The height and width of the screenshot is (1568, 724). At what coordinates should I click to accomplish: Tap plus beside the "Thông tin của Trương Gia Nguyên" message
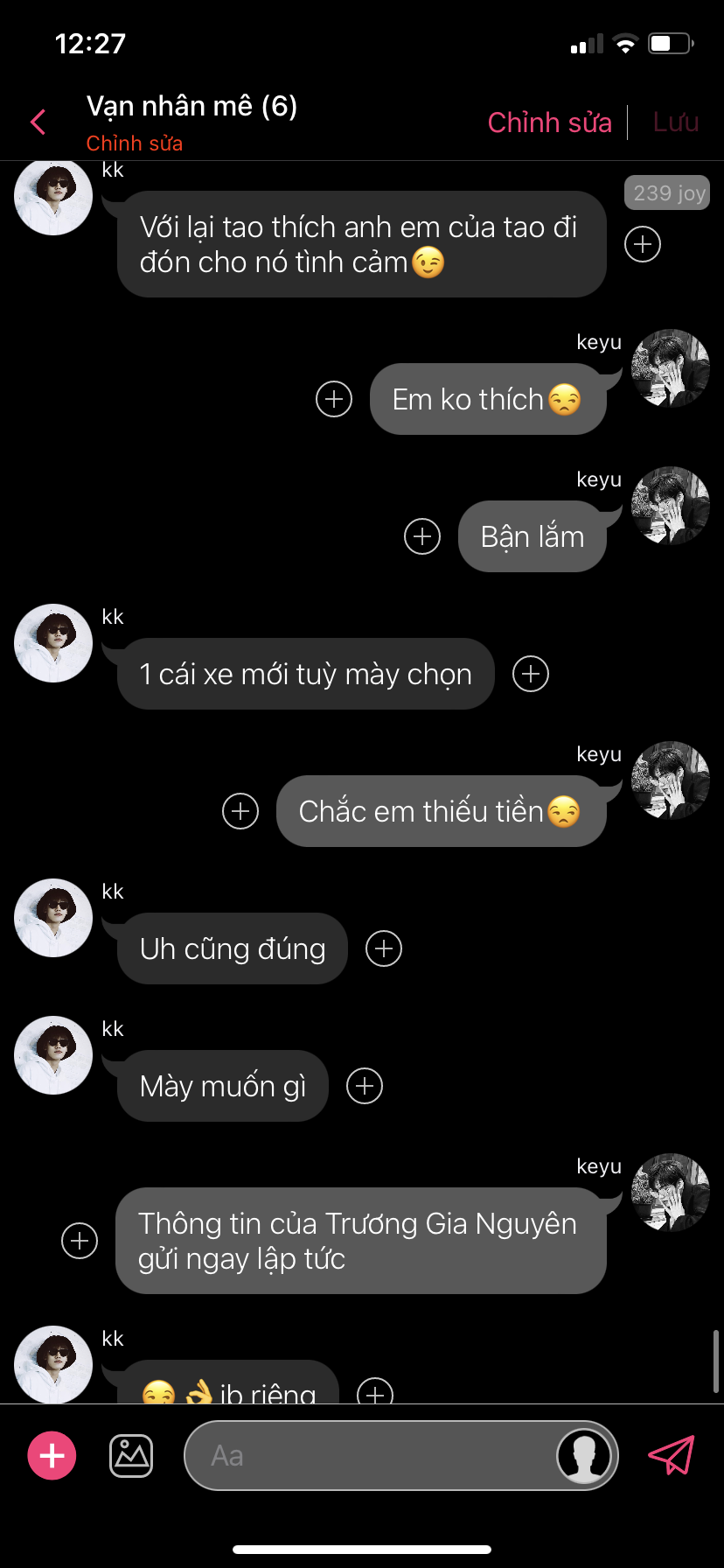pyautogui.click(x=80, y=1241)
